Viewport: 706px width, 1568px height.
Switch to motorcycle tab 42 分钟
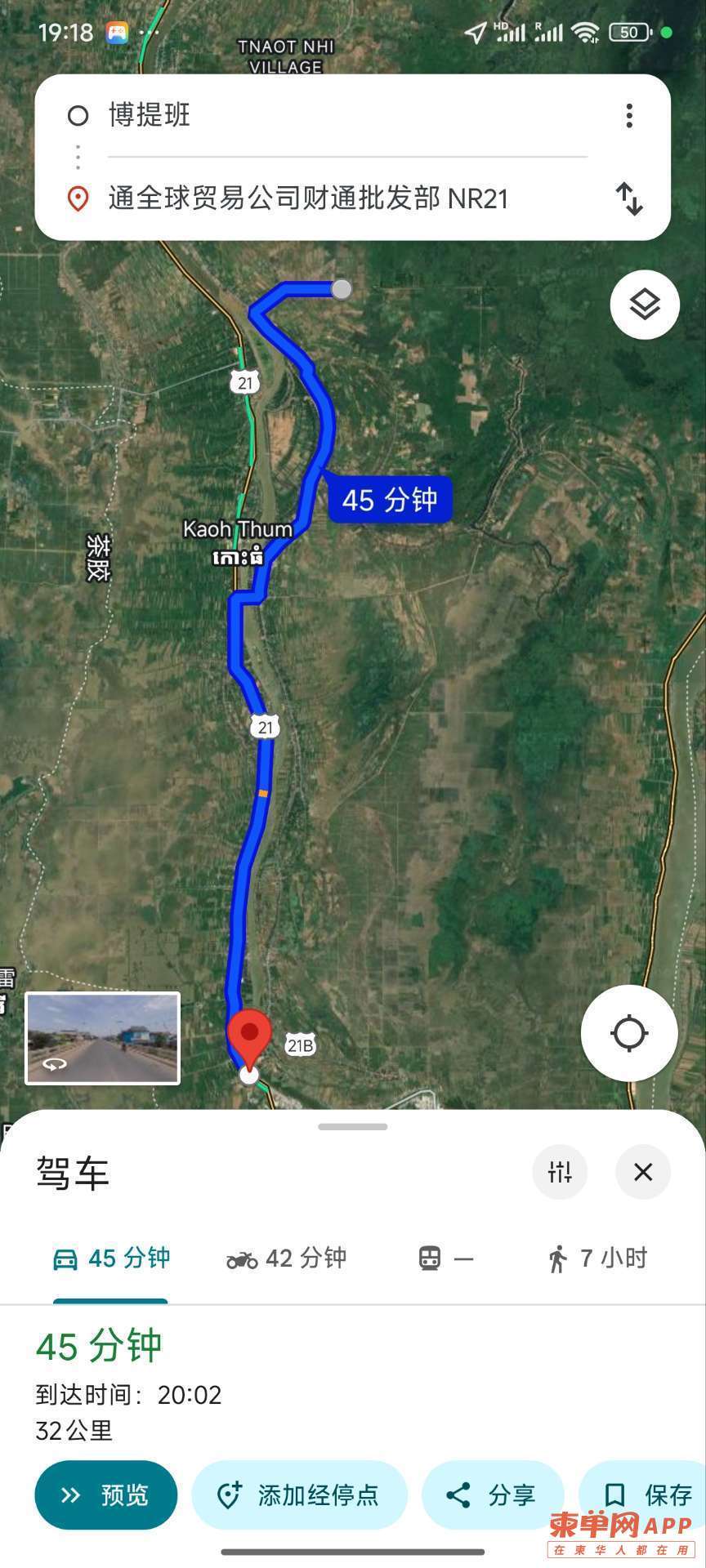tap(287, 1258)
